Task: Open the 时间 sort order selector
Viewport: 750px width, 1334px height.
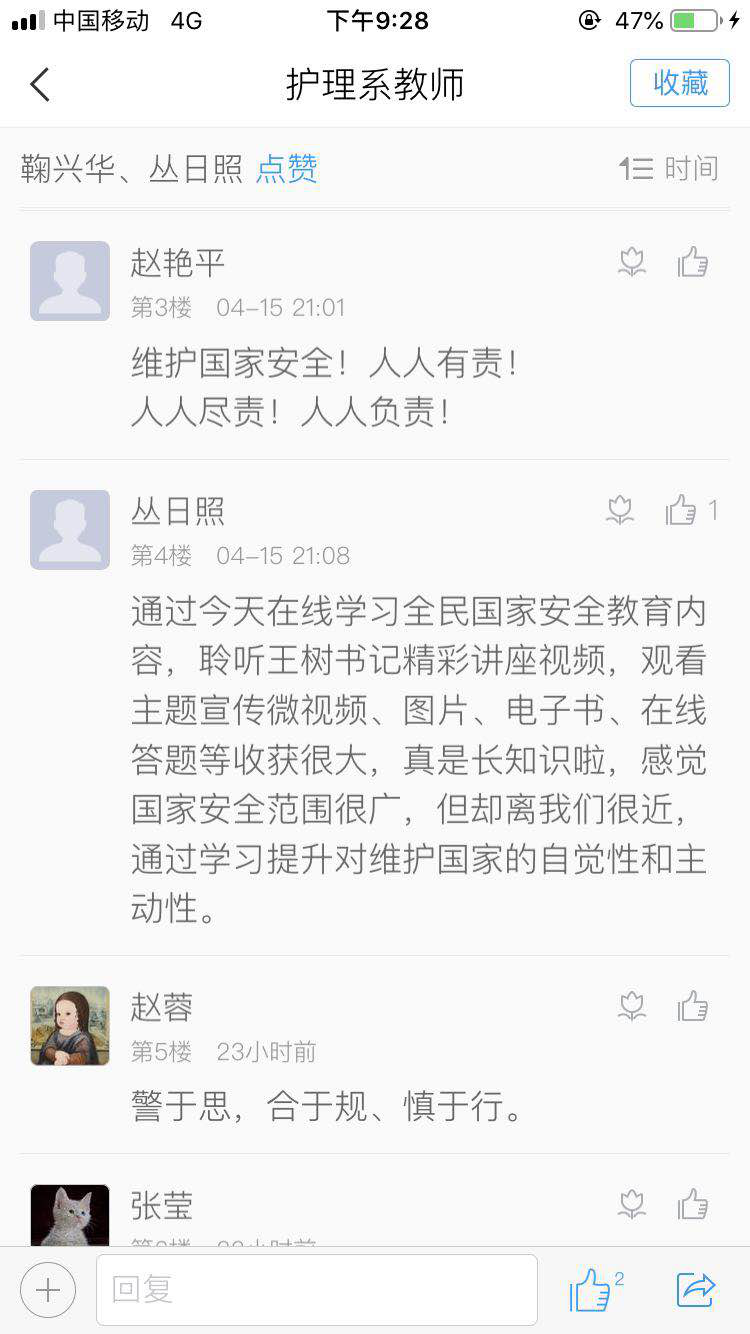Action: click(698, 169)
